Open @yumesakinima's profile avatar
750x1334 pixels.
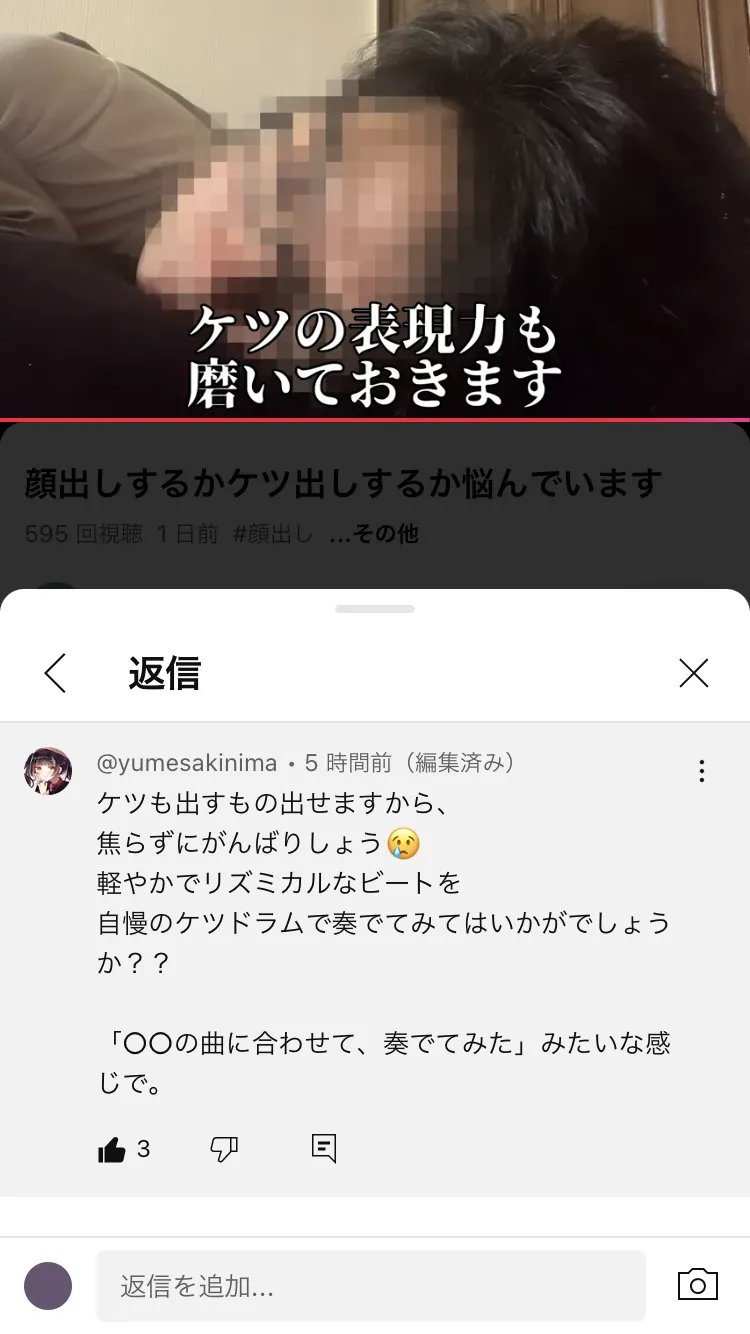[x=48, y=771]
